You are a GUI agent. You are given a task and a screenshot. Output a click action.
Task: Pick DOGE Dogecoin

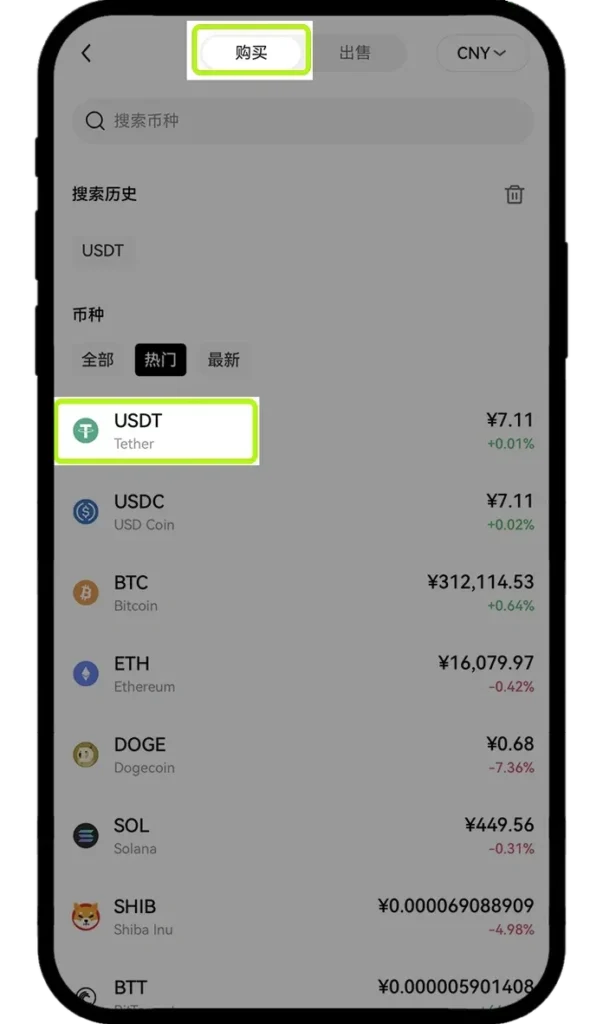300,755
